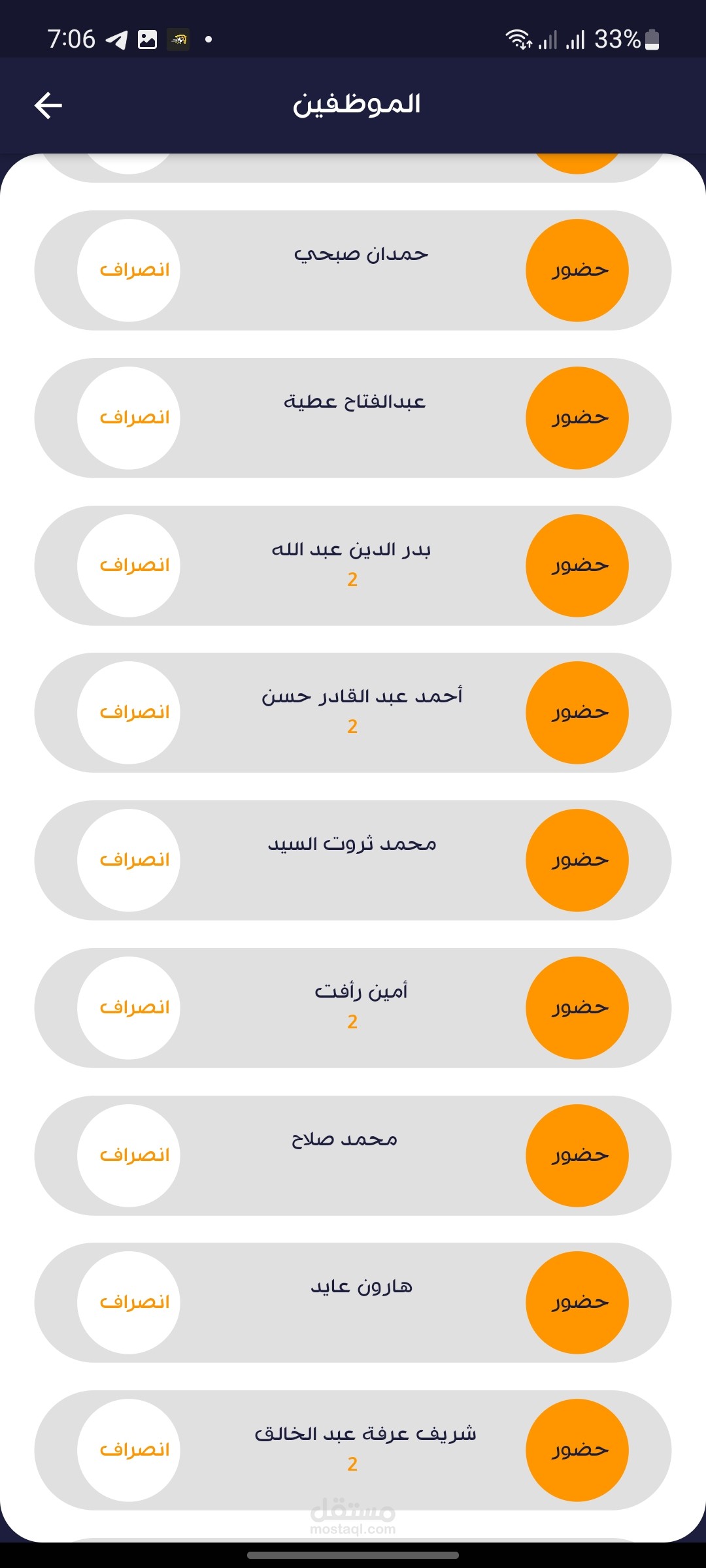Mark انصراف for محمد ثروت السيد
The image size is (706, 1568).
pyautogui.click(x=129, y=860)
